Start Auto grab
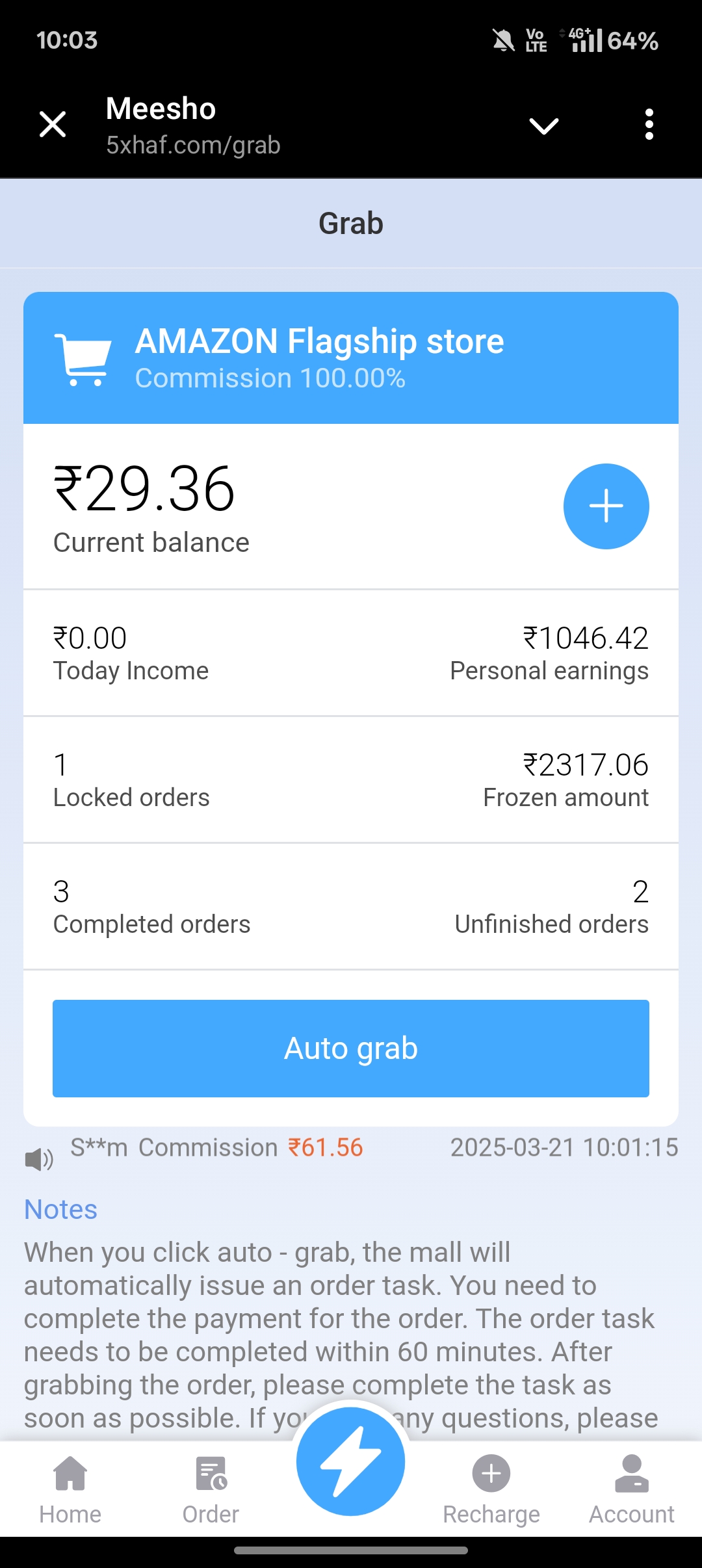The image size is (702, 1568). click(351, 1049)
